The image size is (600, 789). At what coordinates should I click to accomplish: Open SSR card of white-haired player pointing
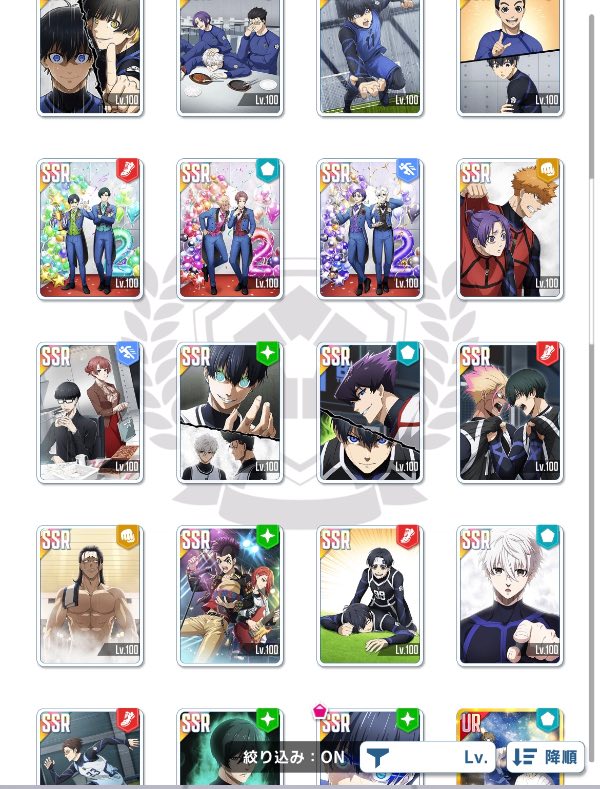pyautogui.click(x=510, y=595)
